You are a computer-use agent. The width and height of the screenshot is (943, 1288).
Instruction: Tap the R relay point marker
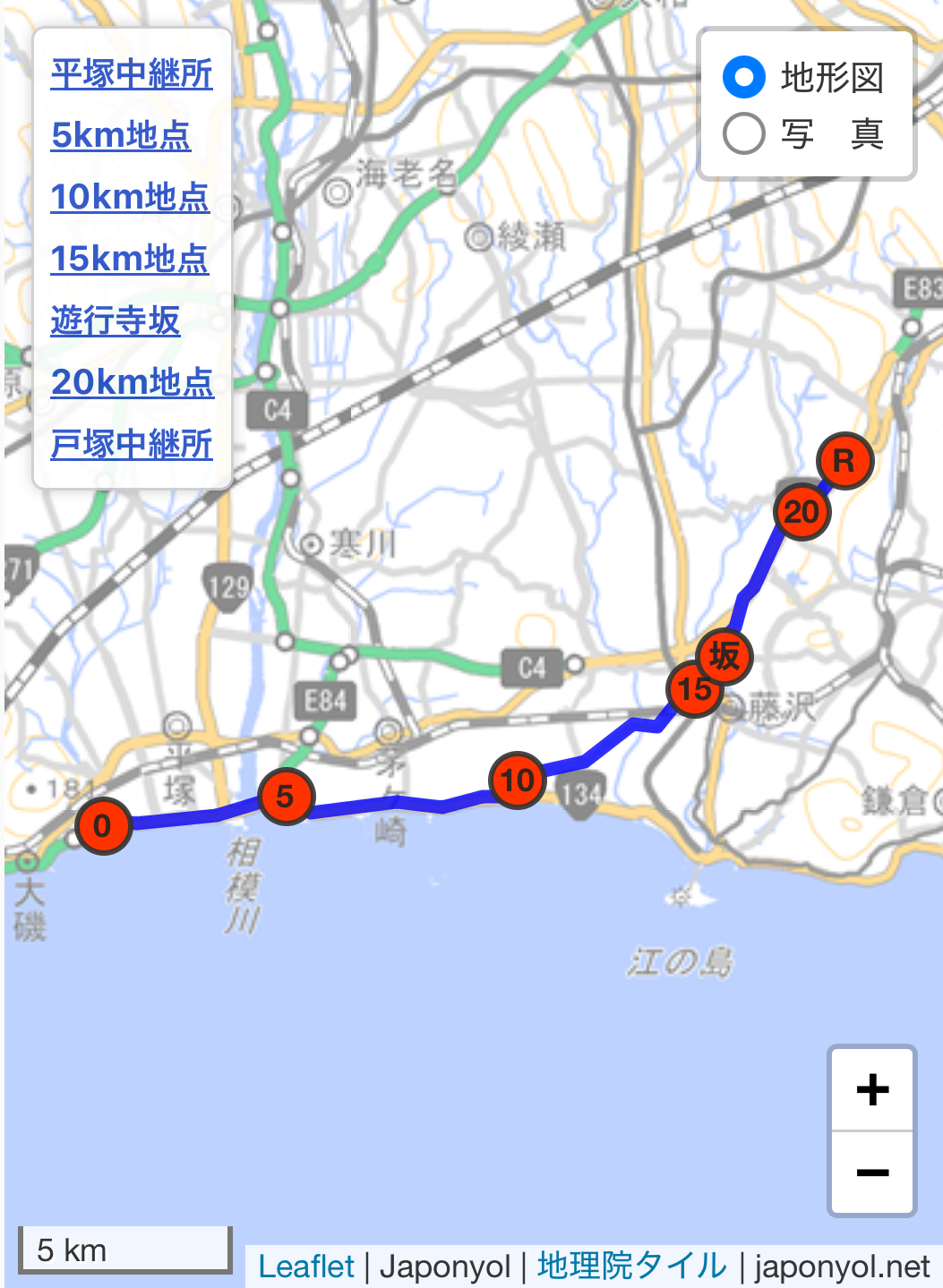click(844, 461)
